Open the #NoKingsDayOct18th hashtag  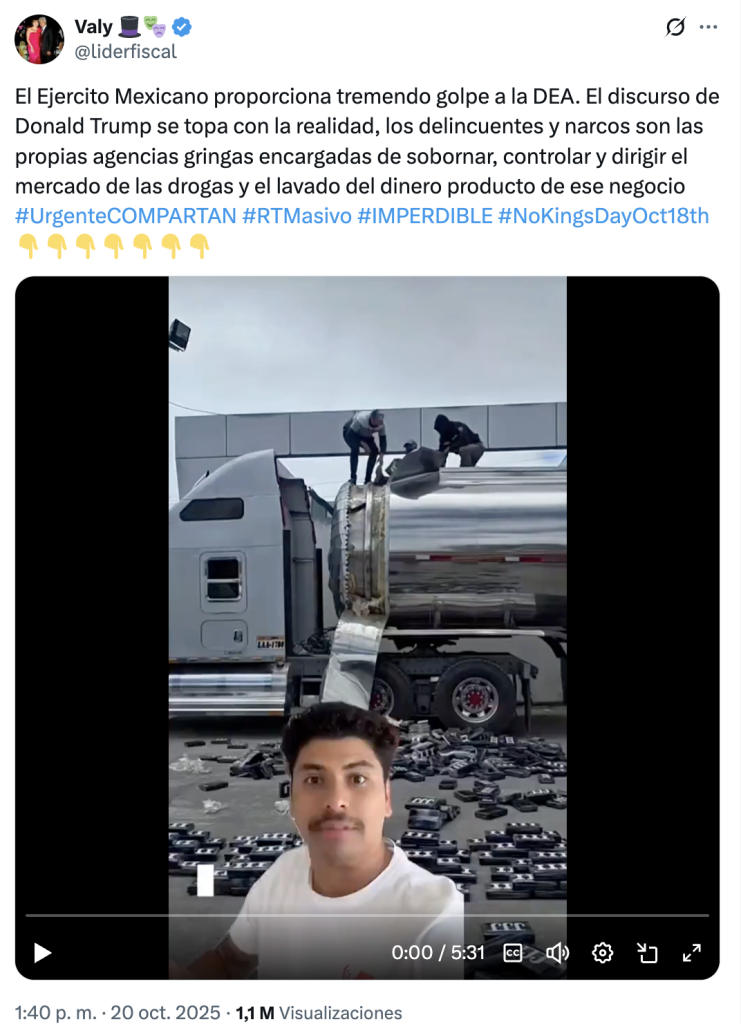click(603, 215)
